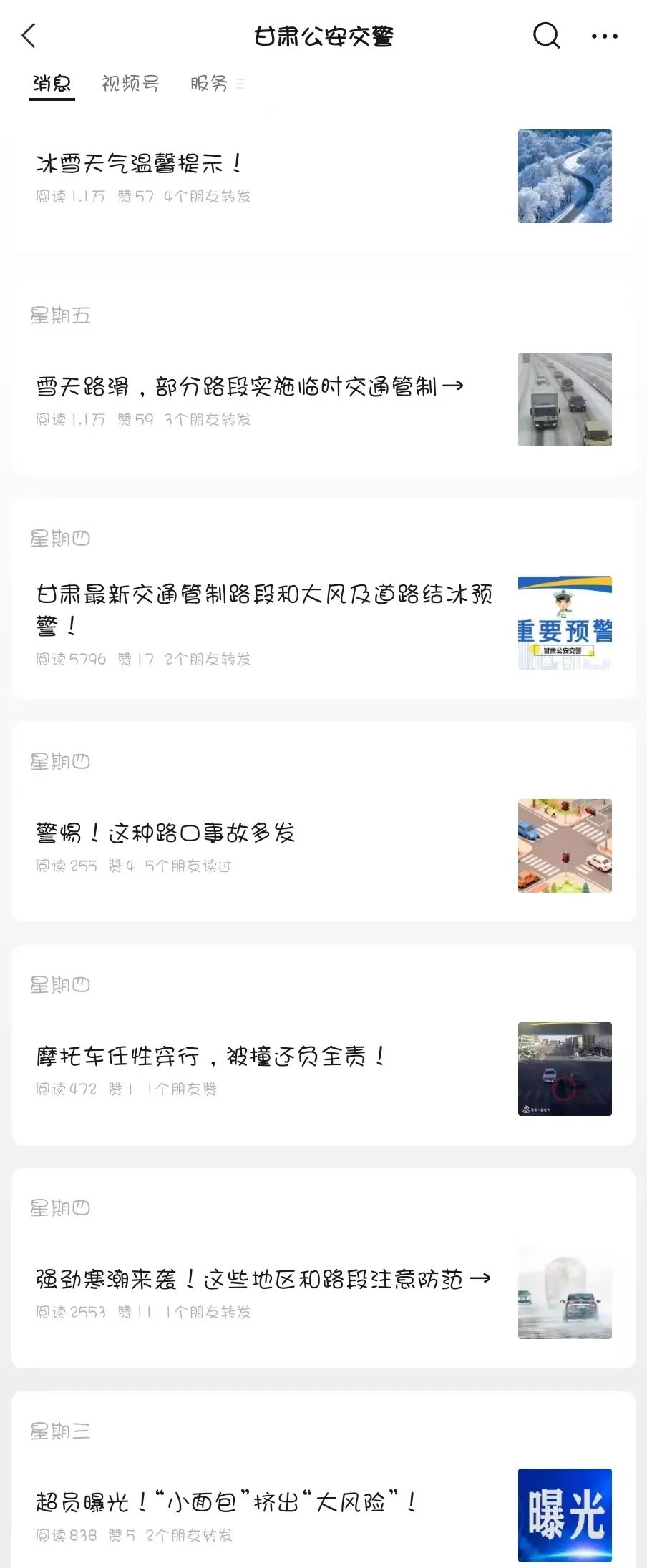The image size is (647, 1568).
Task: Switch to the 视频号 tab
Action: (x=131, y=83)
